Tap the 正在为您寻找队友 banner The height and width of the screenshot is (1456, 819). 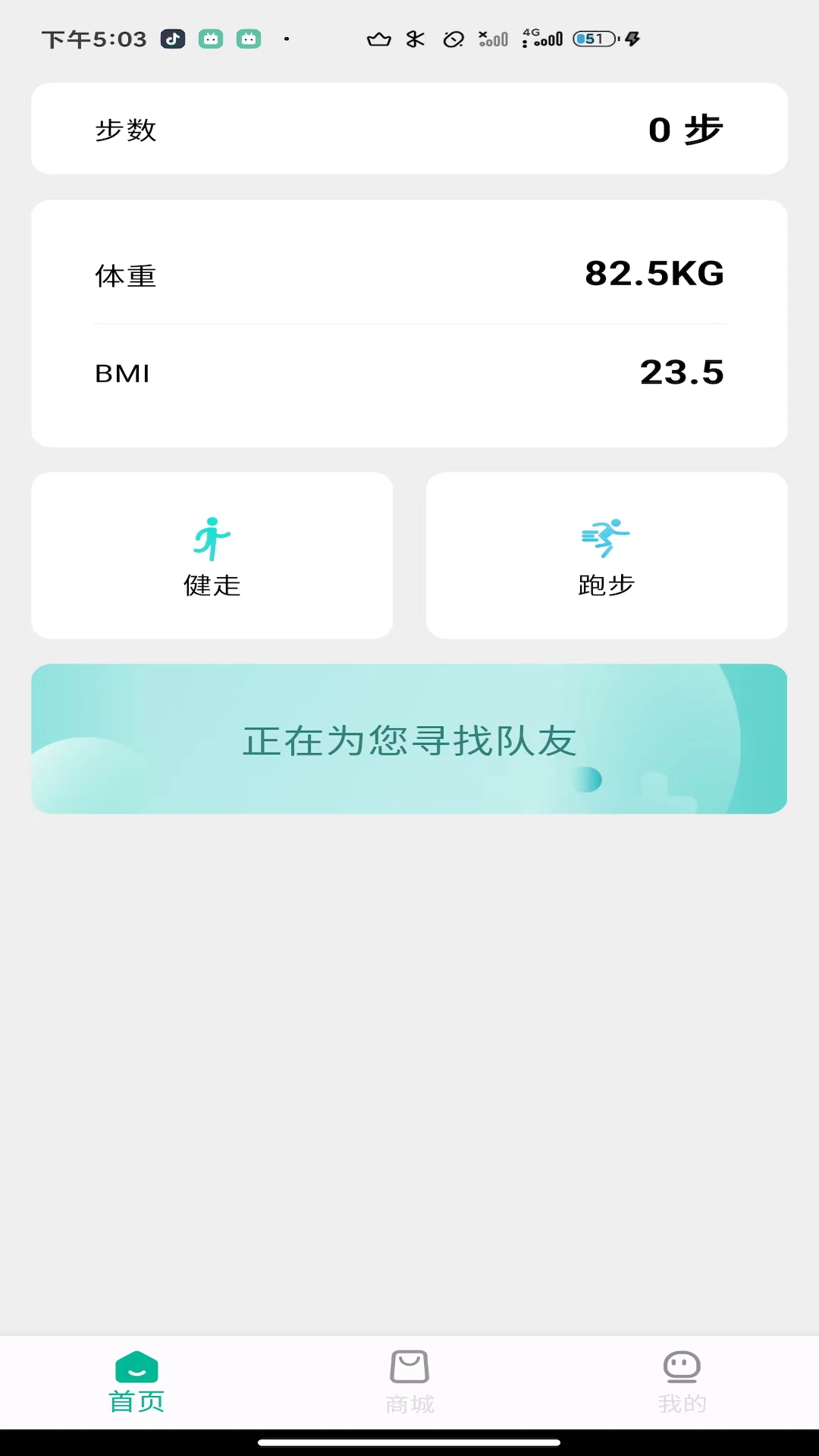point(409,739)
